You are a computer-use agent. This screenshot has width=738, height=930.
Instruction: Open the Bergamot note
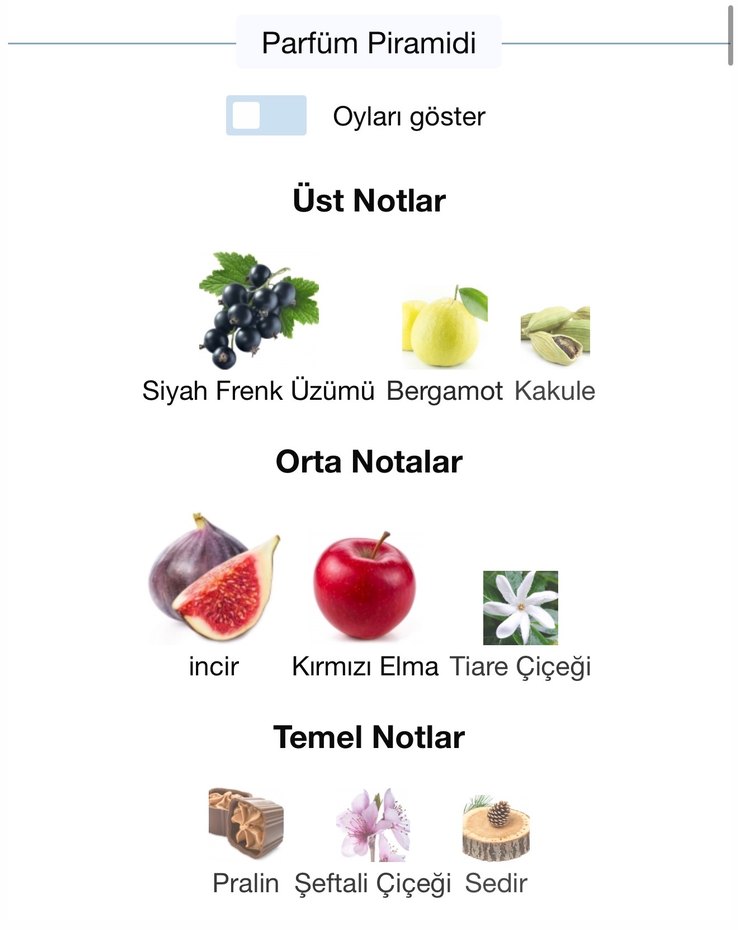point(444,328)
